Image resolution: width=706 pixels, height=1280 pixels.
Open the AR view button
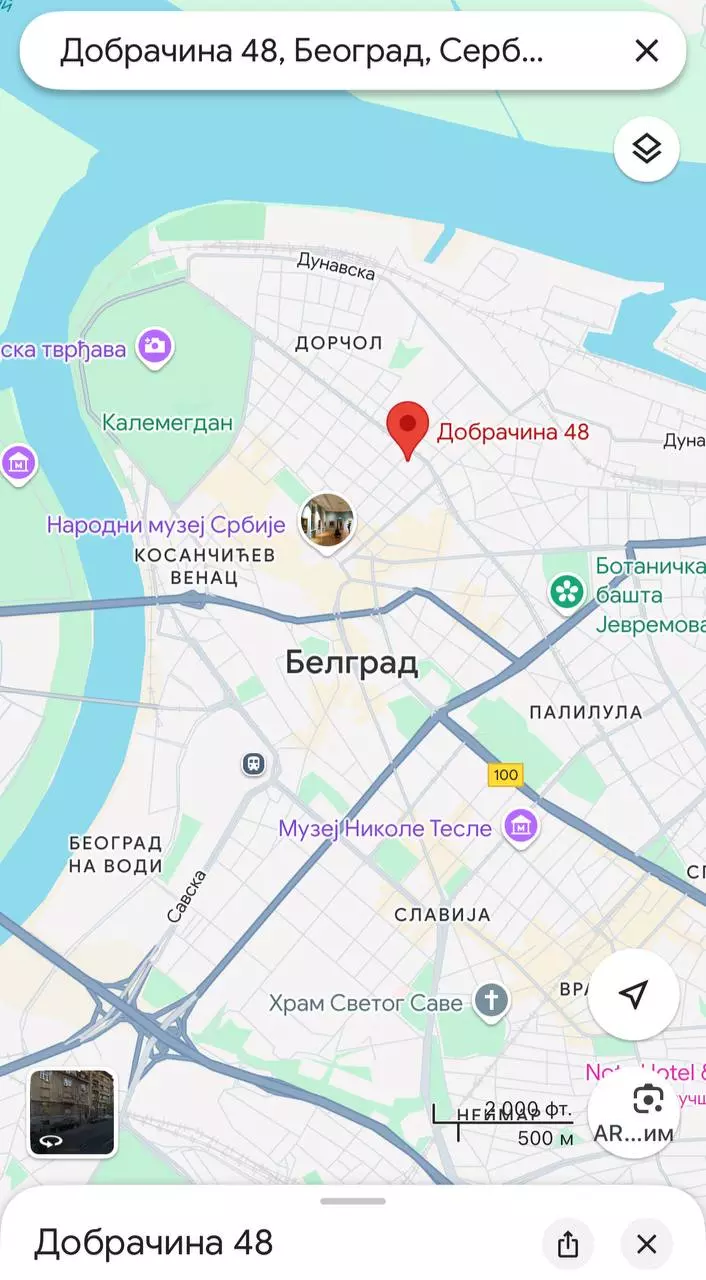pyautogui.click(x=647, y=1112)
